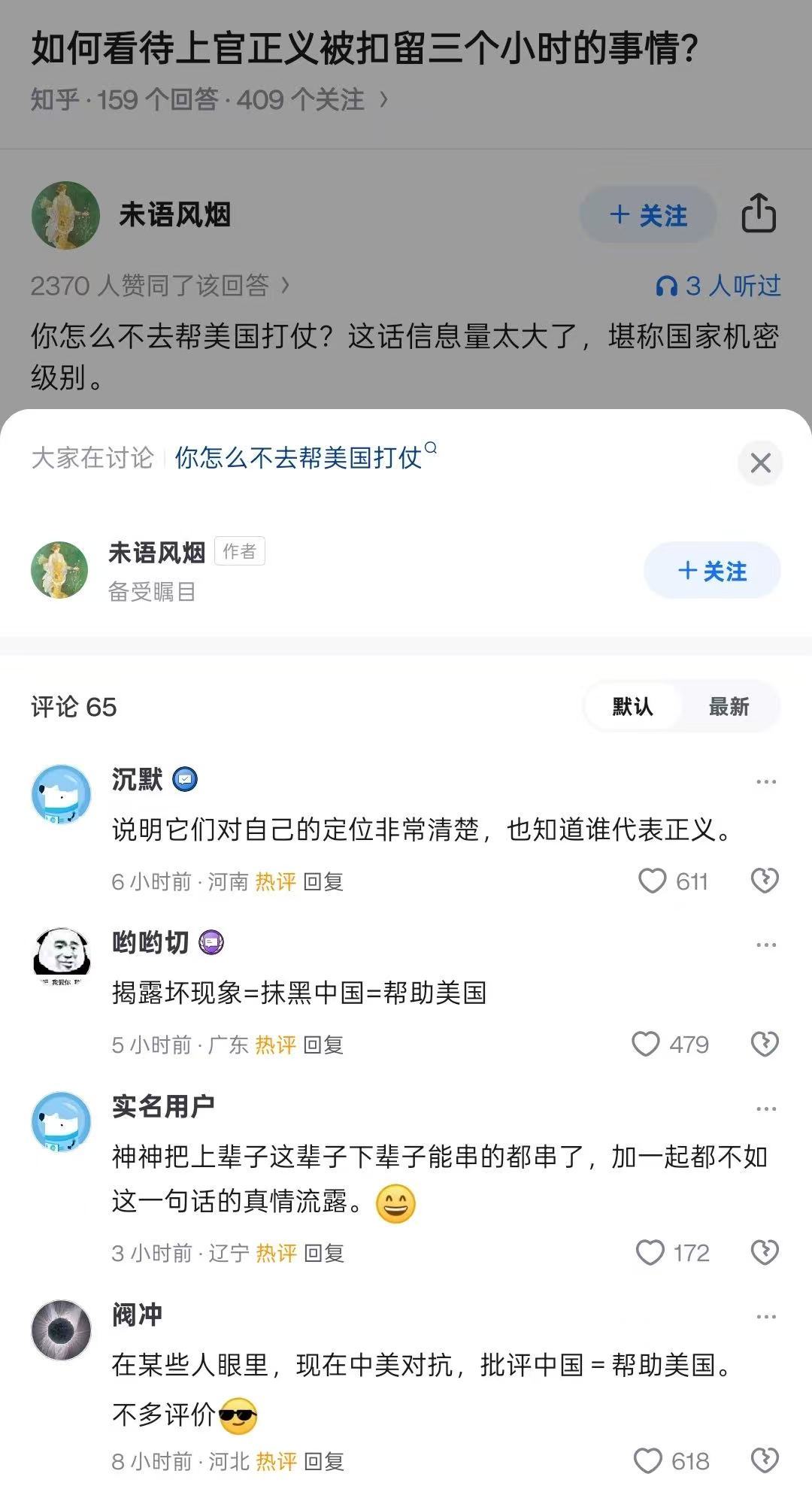Open more options for 哟哟切's comment
812x1489 pixels.
point(765,945)
